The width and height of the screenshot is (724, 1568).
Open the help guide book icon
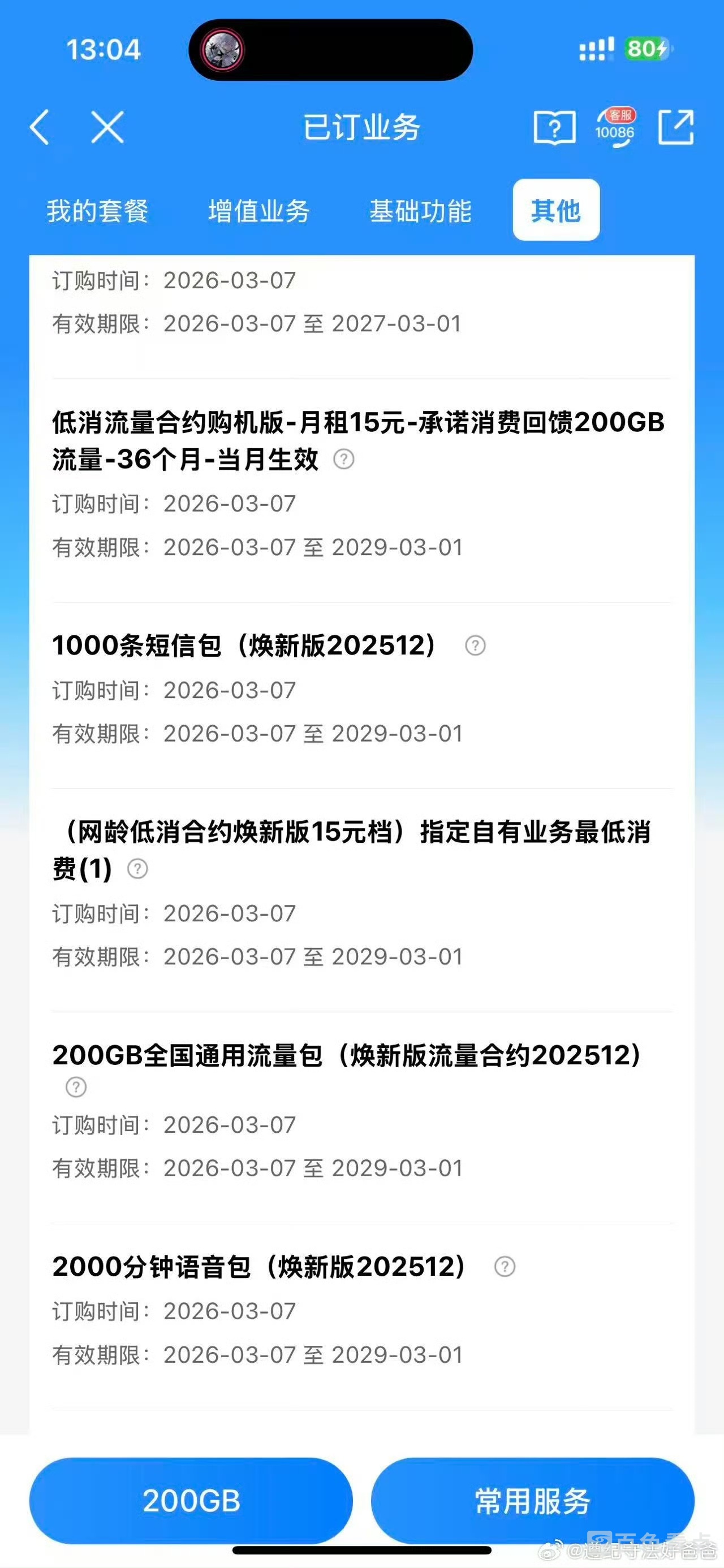[x=554, y=128]
